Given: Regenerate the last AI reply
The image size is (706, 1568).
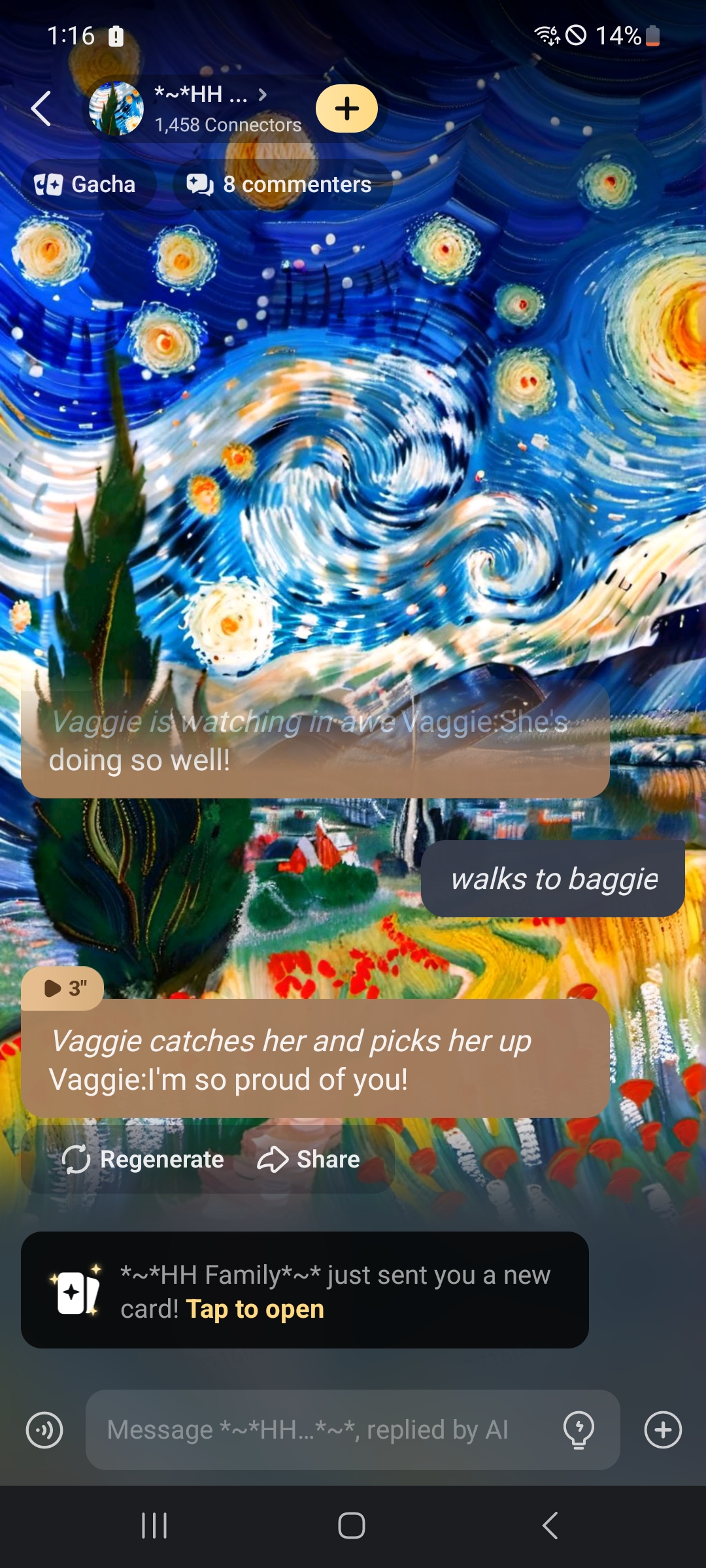Looking at the screenshot, I should (144, 1160).
